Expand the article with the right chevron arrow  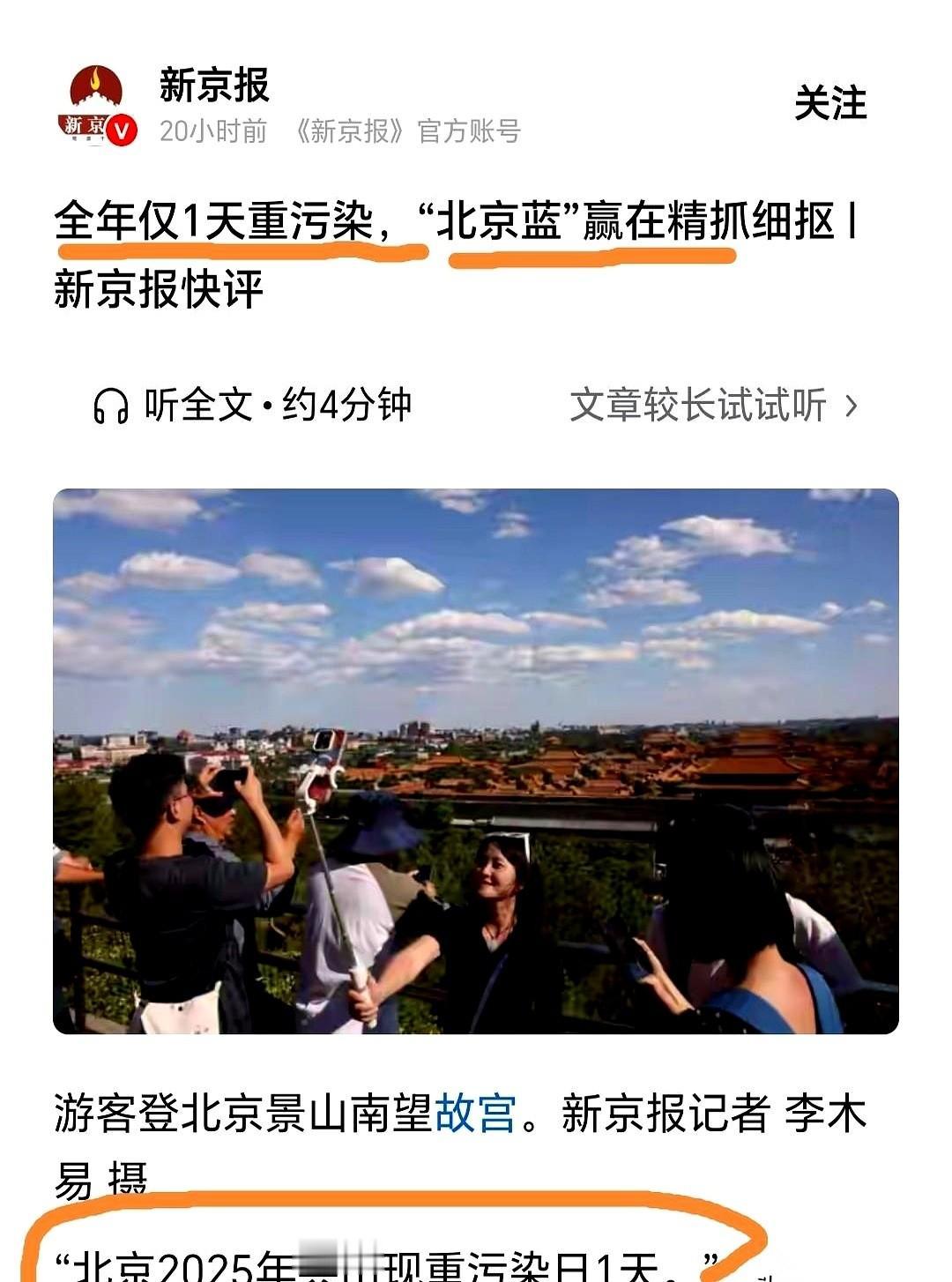(852, 404)
